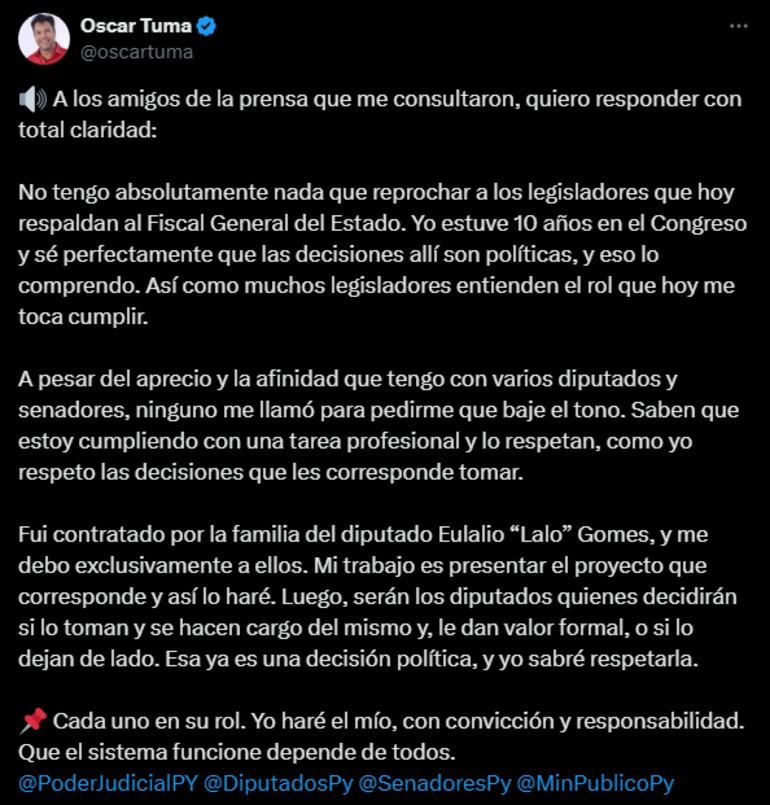Visit the @SenadoresPy mention

(x=433, y=784)
